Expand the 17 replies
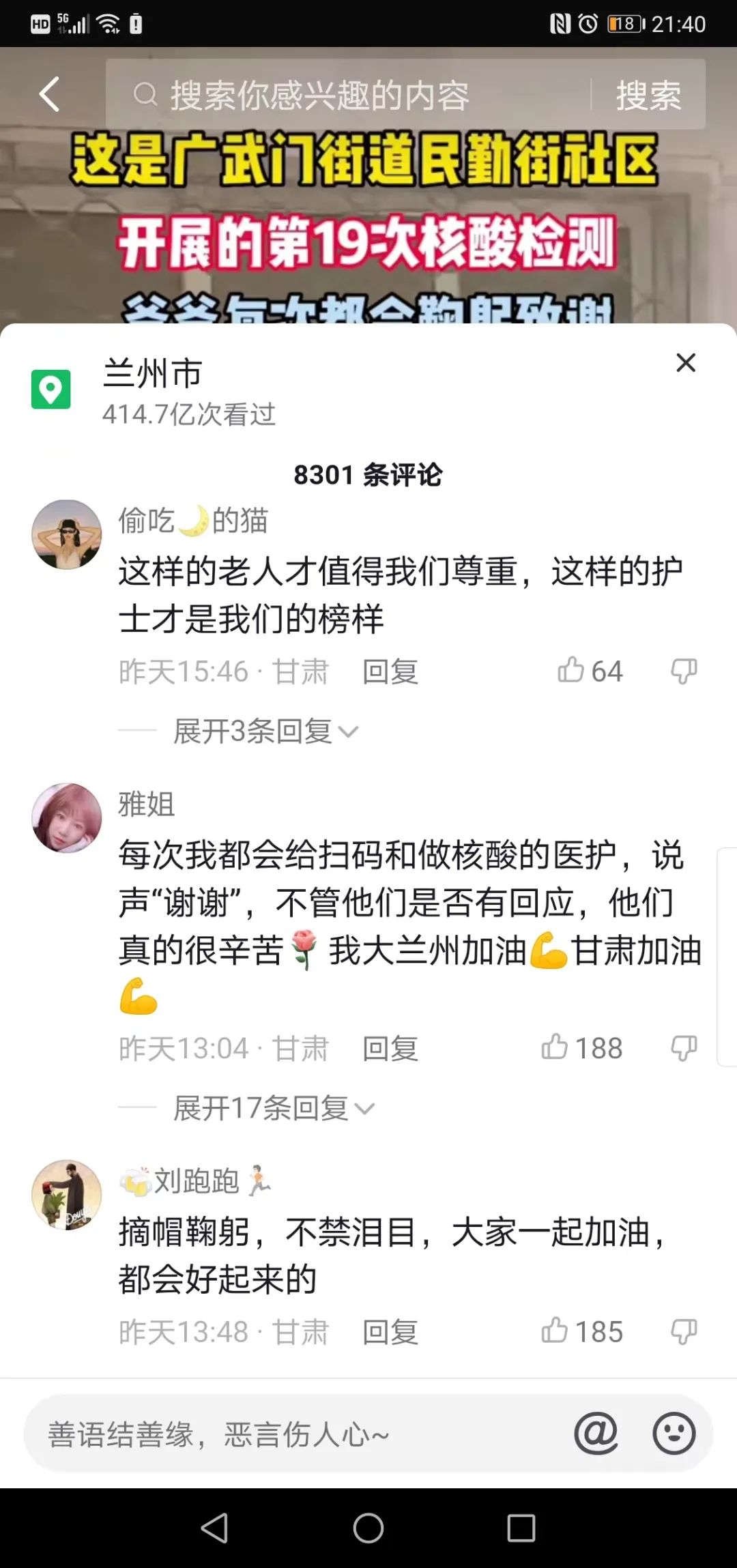The height and width of the screenshot is (1568, 737). 273,1108
